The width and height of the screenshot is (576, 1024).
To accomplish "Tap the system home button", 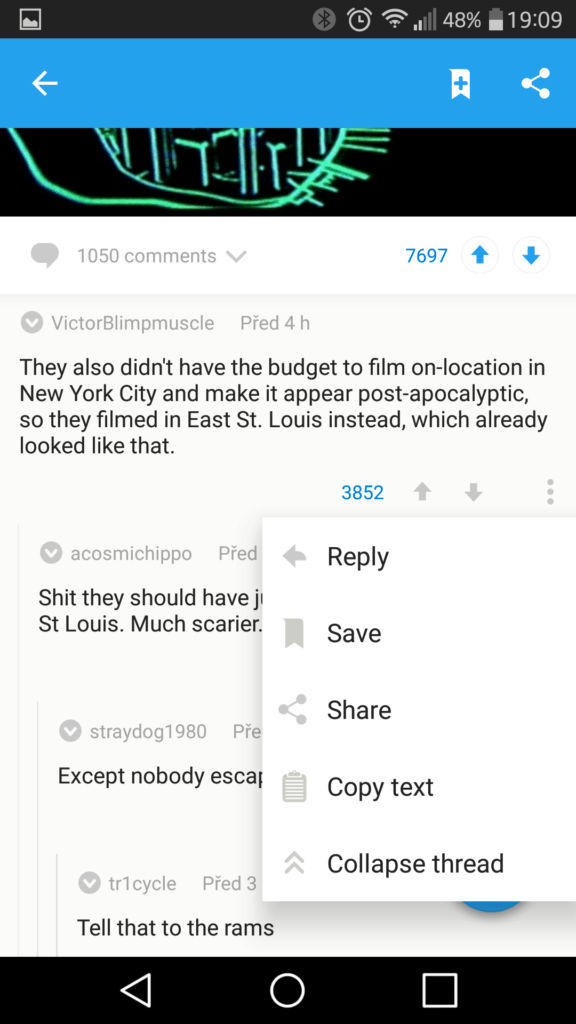I will point(287,991).
